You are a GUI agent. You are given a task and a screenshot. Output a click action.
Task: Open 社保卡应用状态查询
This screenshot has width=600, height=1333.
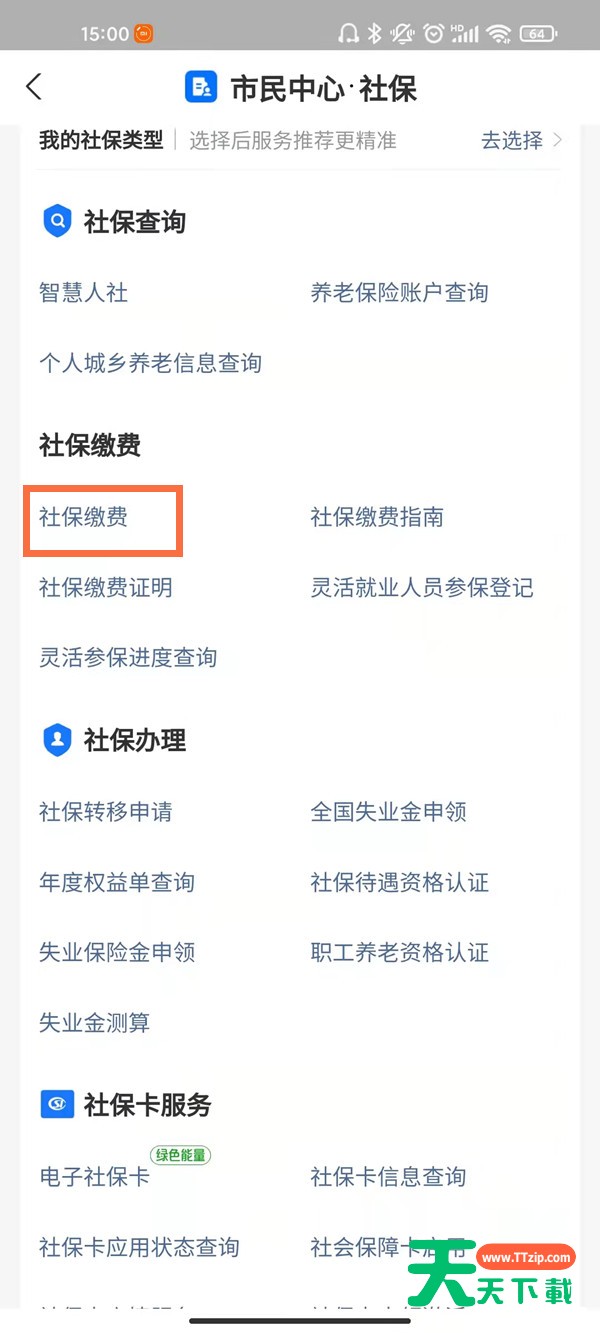139,1247
